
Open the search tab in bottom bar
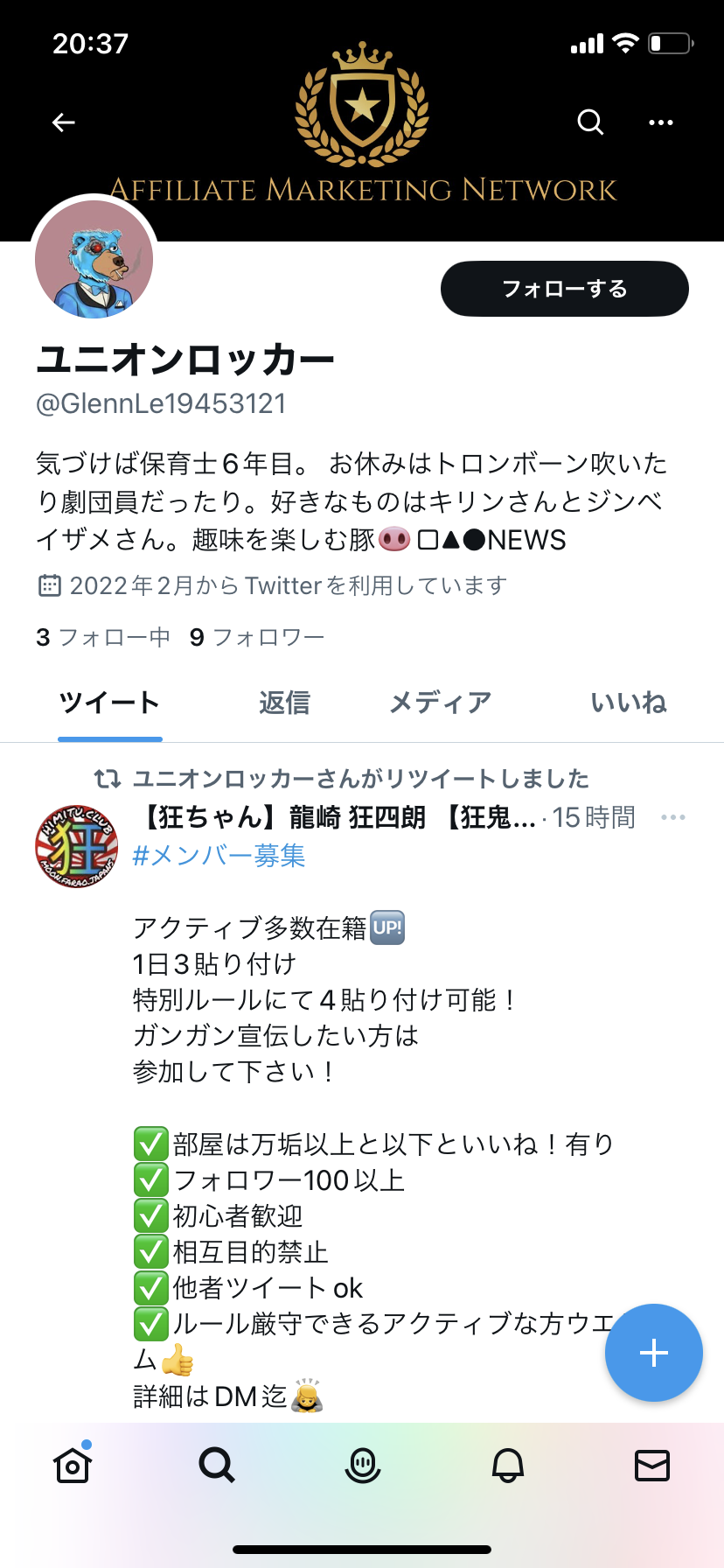217,1465
